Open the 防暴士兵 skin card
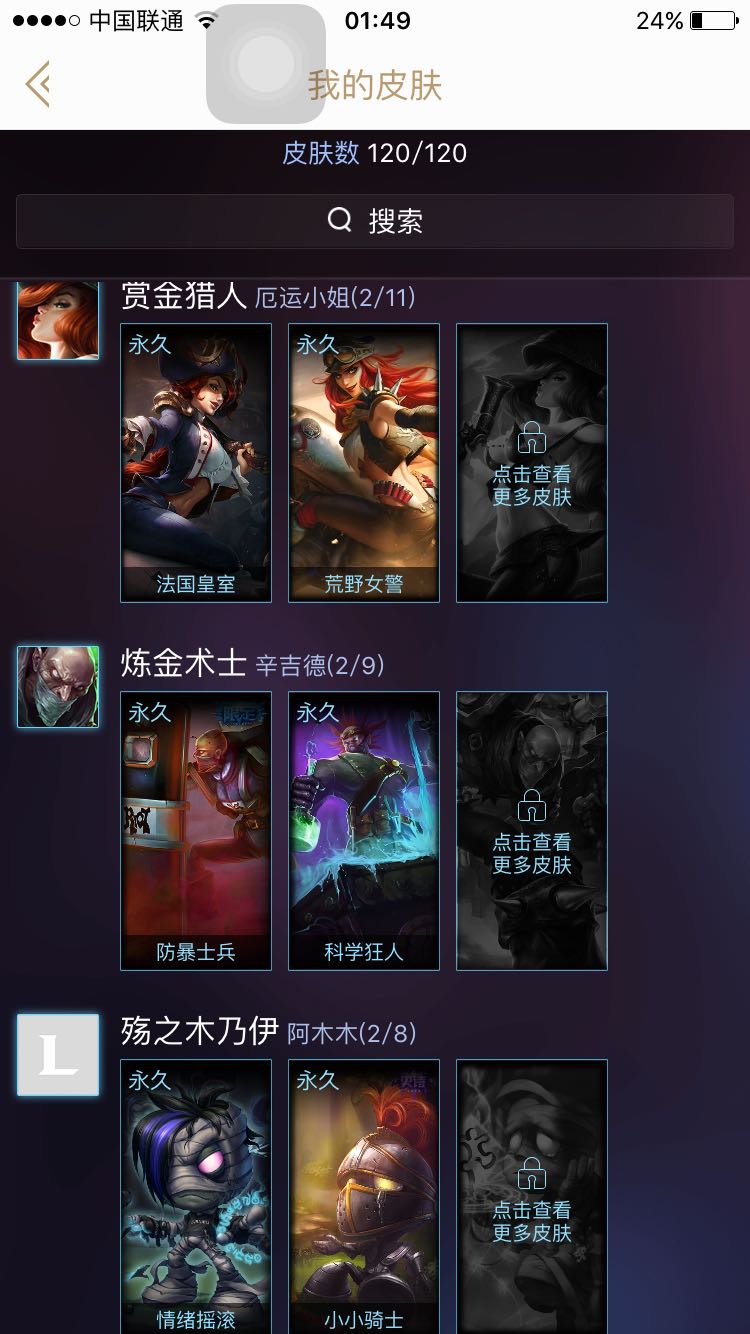This screenshot has height=1334, width=750. pyautogui.click(x=196, y=830)
